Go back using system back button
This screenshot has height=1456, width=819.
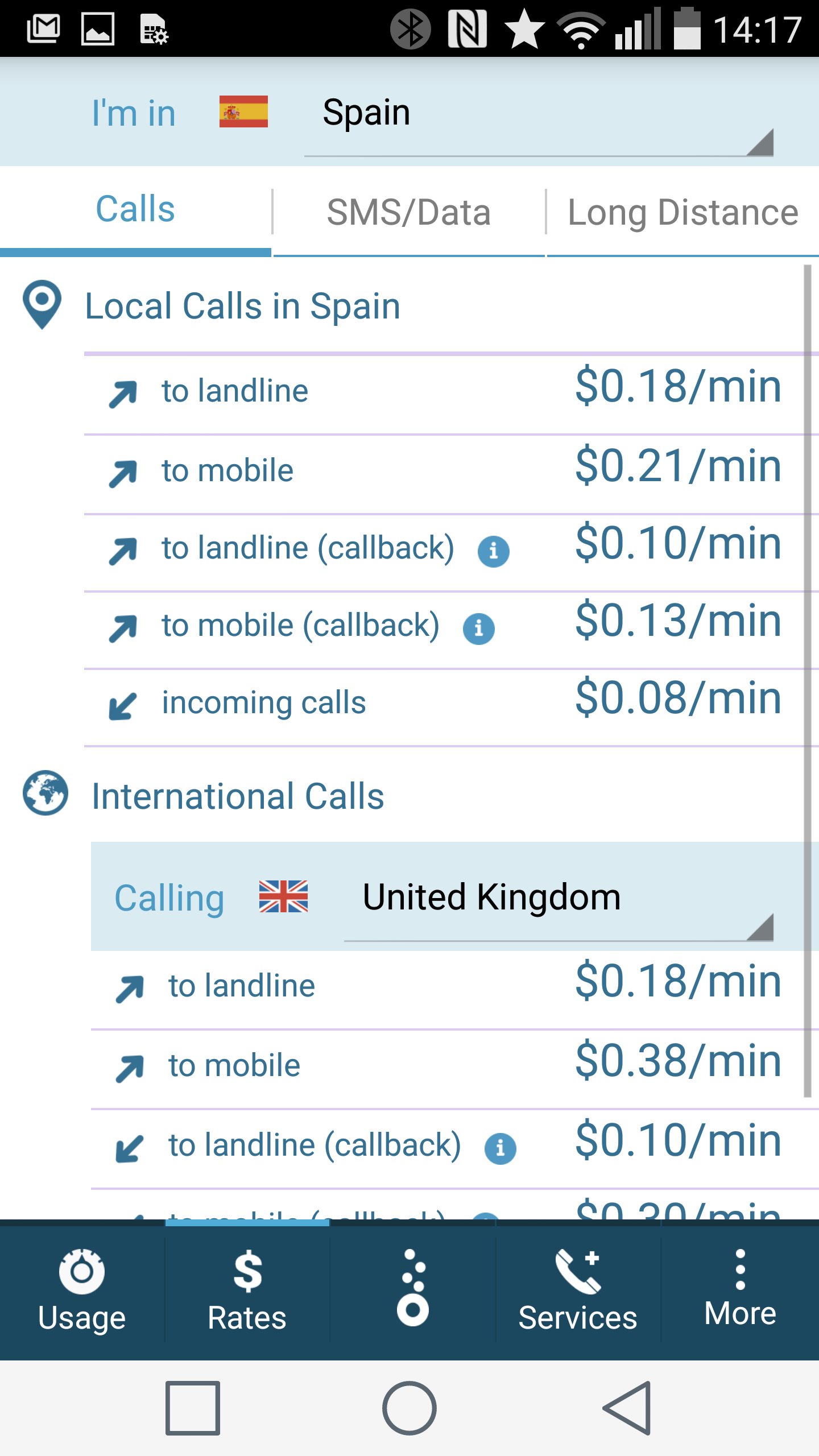pyautogui.click(x=627, y=1408)
